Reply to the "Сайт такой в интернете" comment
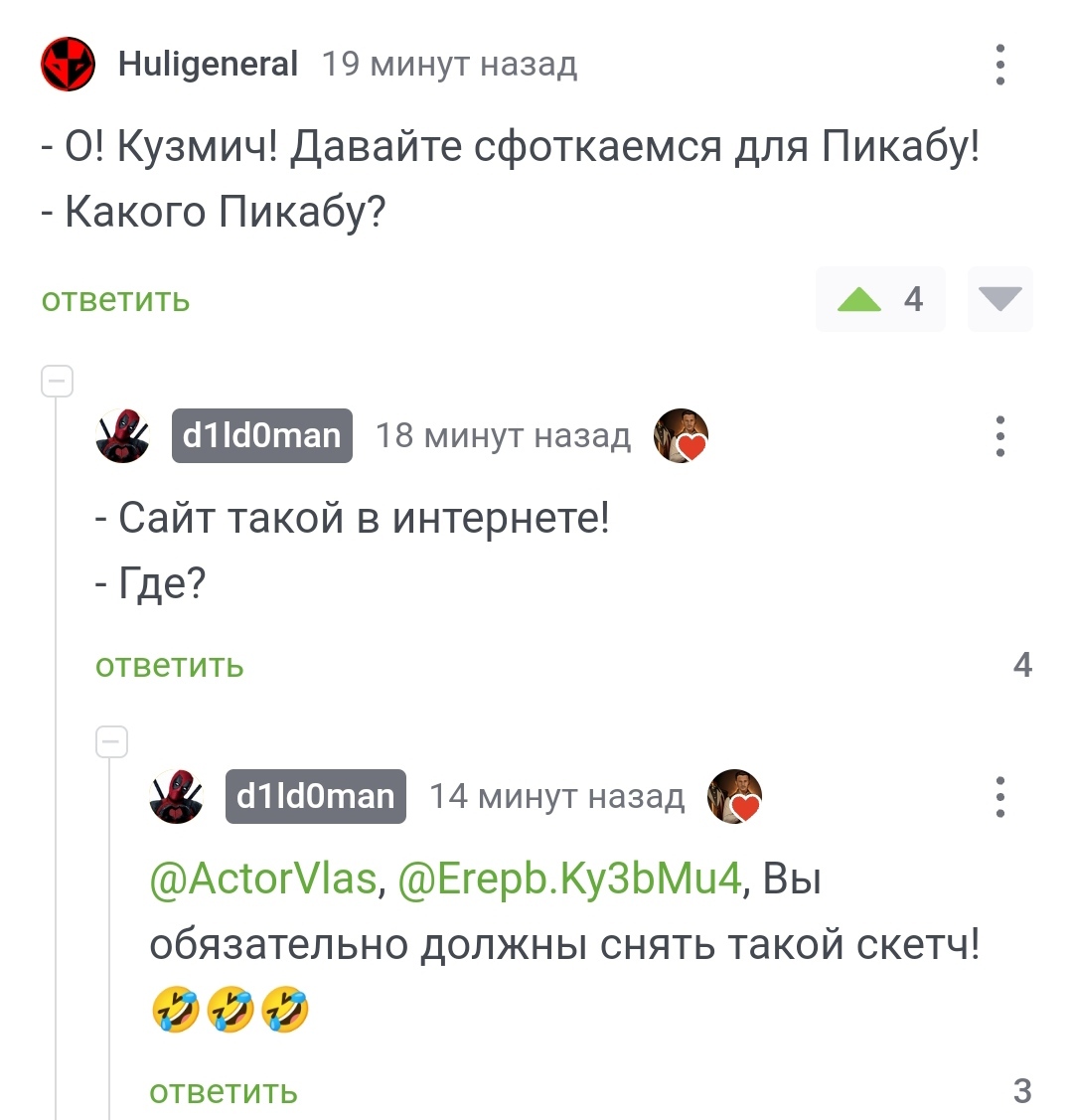 point(169,665)
